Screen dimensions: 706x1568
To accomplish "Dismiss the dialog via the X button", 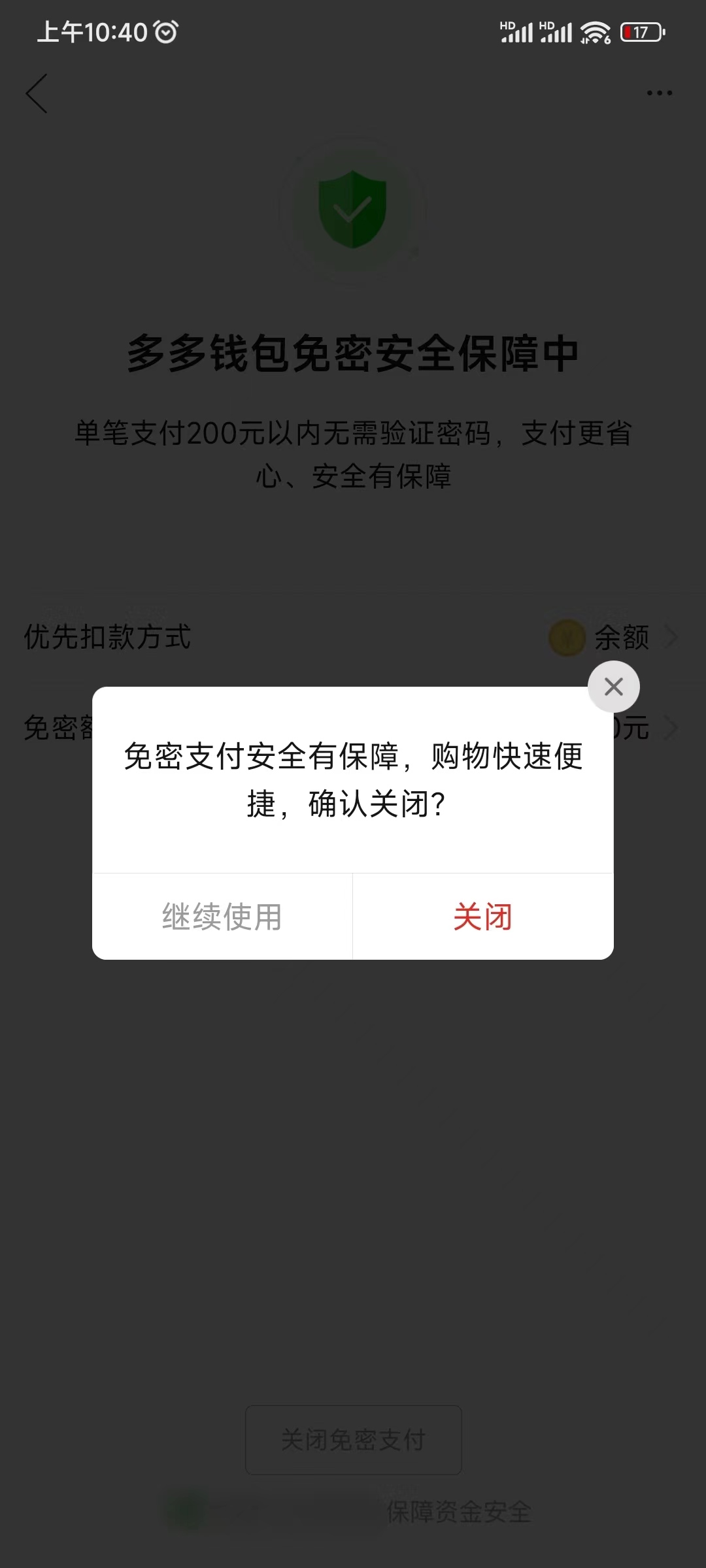I will (x=613, y=687).
